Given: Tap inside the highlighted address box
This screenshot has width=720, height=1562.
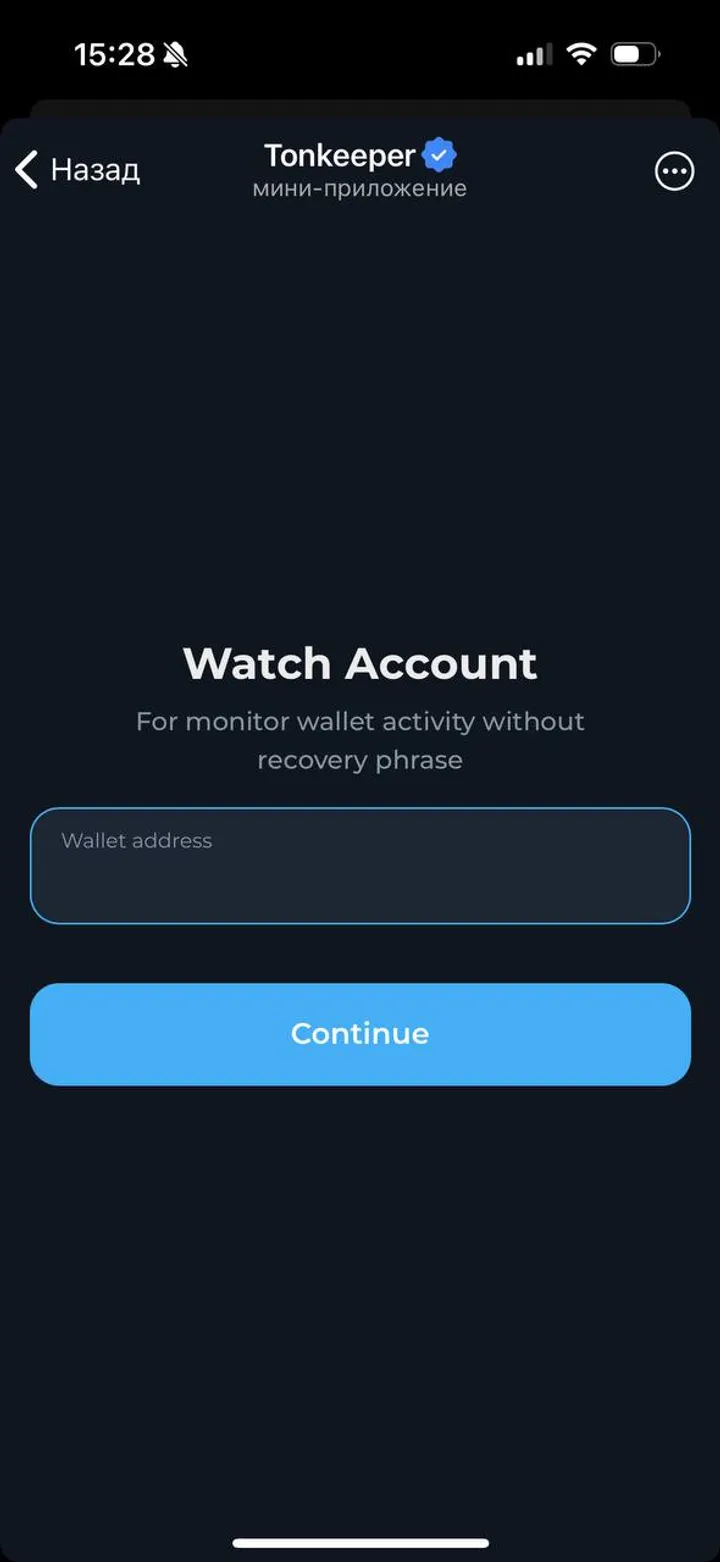Looking at the screenshot, I should [360, 865].
